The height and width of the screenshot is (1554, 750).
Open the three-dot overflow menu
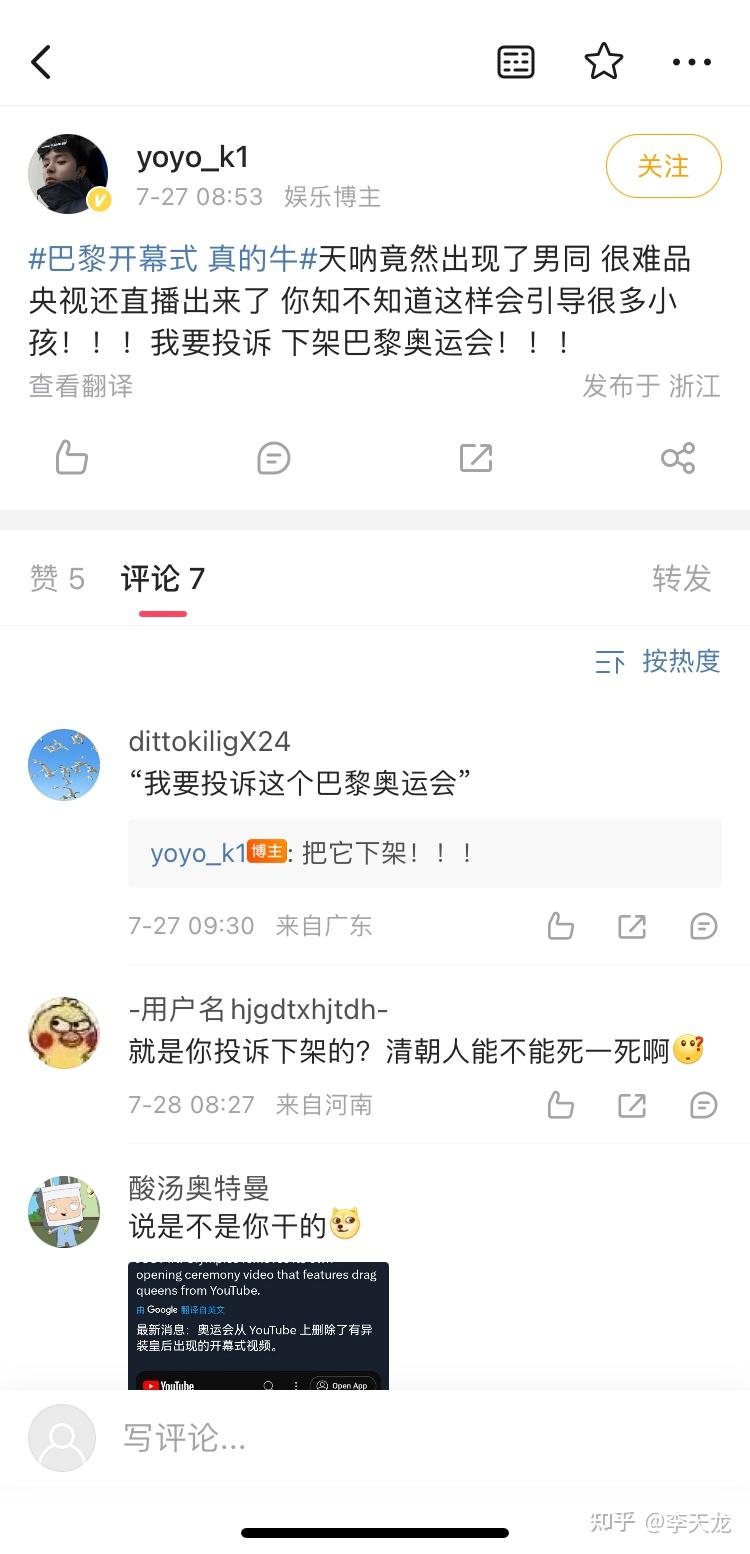pyautogui.click(x=692, y=62)
